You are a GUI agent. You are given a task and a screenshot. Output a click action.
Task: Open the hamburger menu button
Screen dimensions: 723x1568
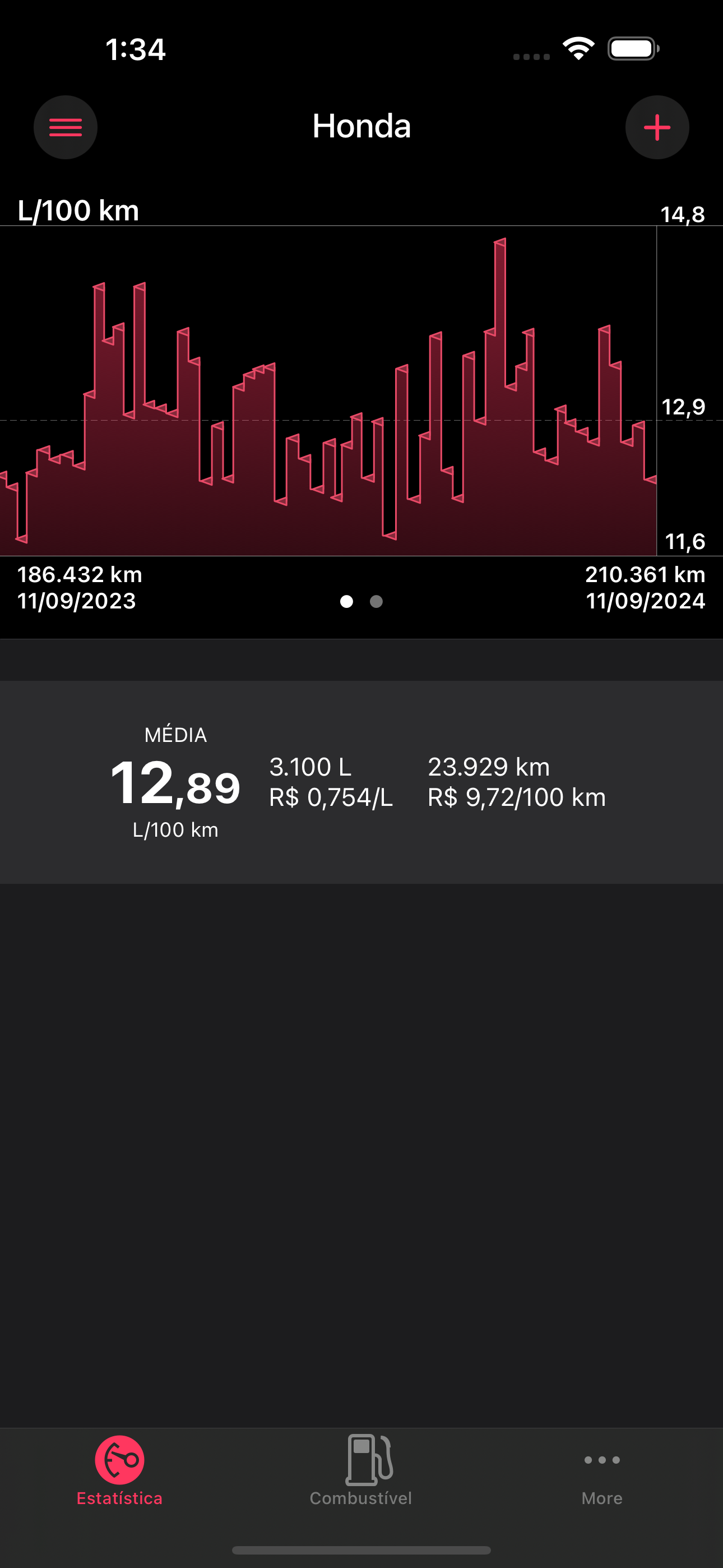(x=66, y=127)
